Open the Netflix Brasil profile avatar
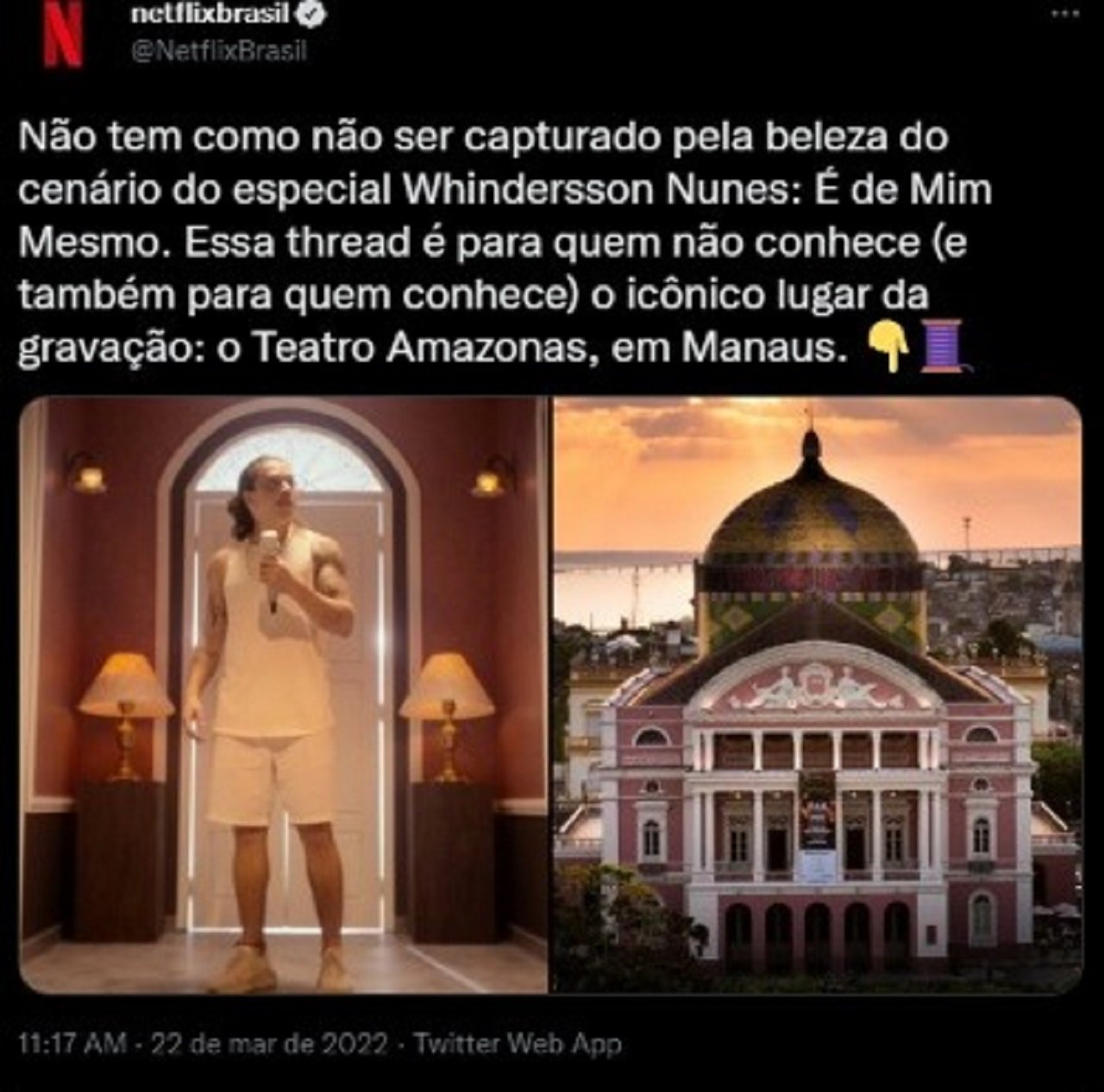Image resolution: width=1104 pixels, height=1092 pixels. click(63, 35)
